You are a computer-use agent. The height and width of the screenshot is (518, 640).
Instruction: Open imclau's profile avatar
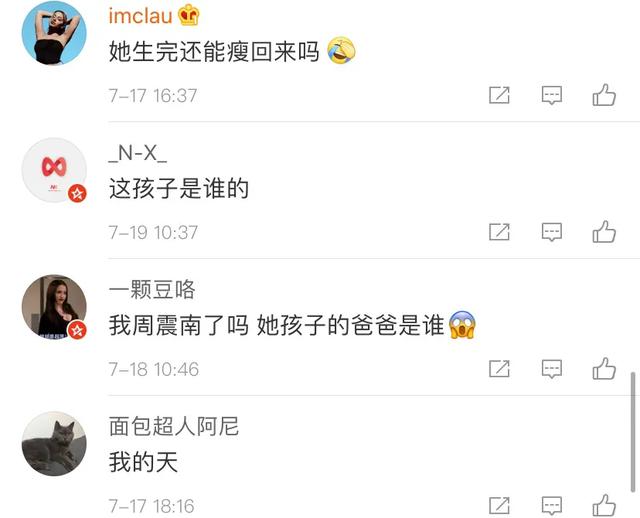53,33
